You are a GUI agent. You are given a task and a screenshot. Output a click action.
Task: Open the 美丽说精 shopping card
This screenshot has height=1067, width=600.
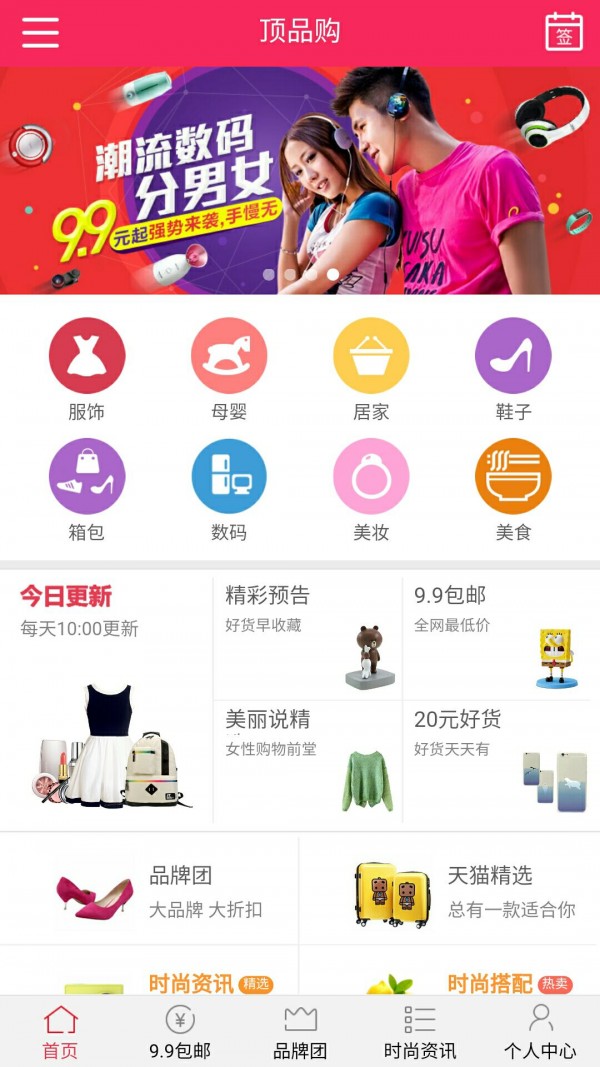click(308, 762)
